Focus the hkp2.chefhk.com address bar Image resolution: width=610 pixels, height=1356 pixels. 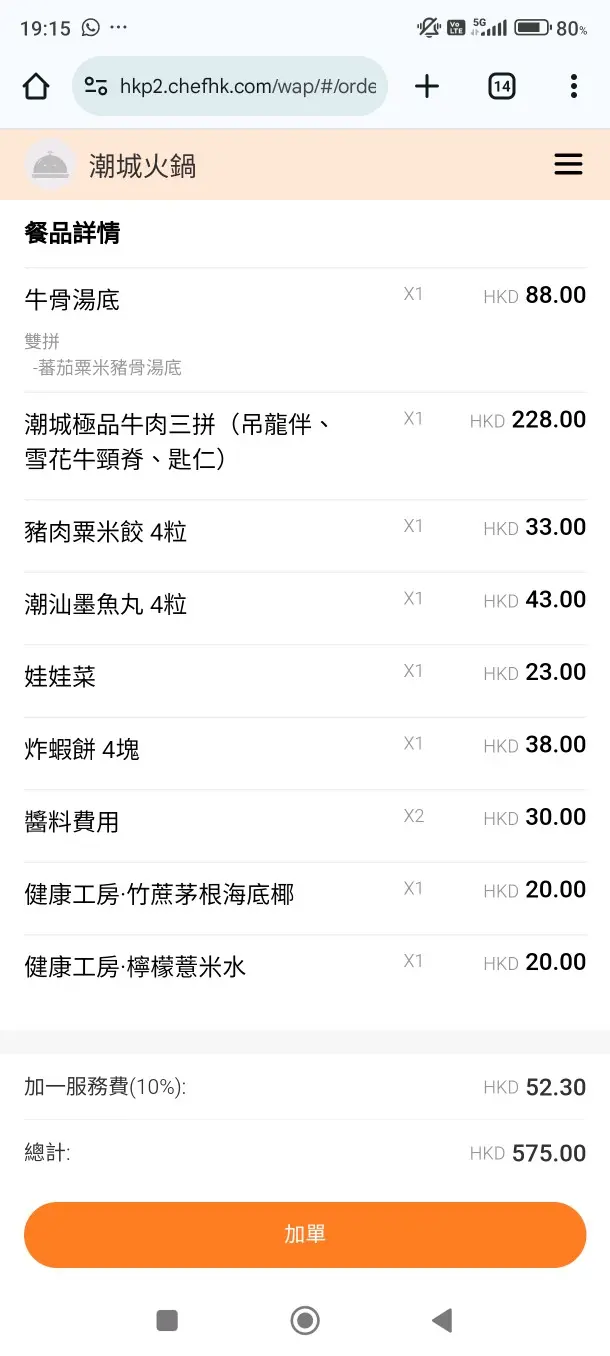click(x=230, y=86)
